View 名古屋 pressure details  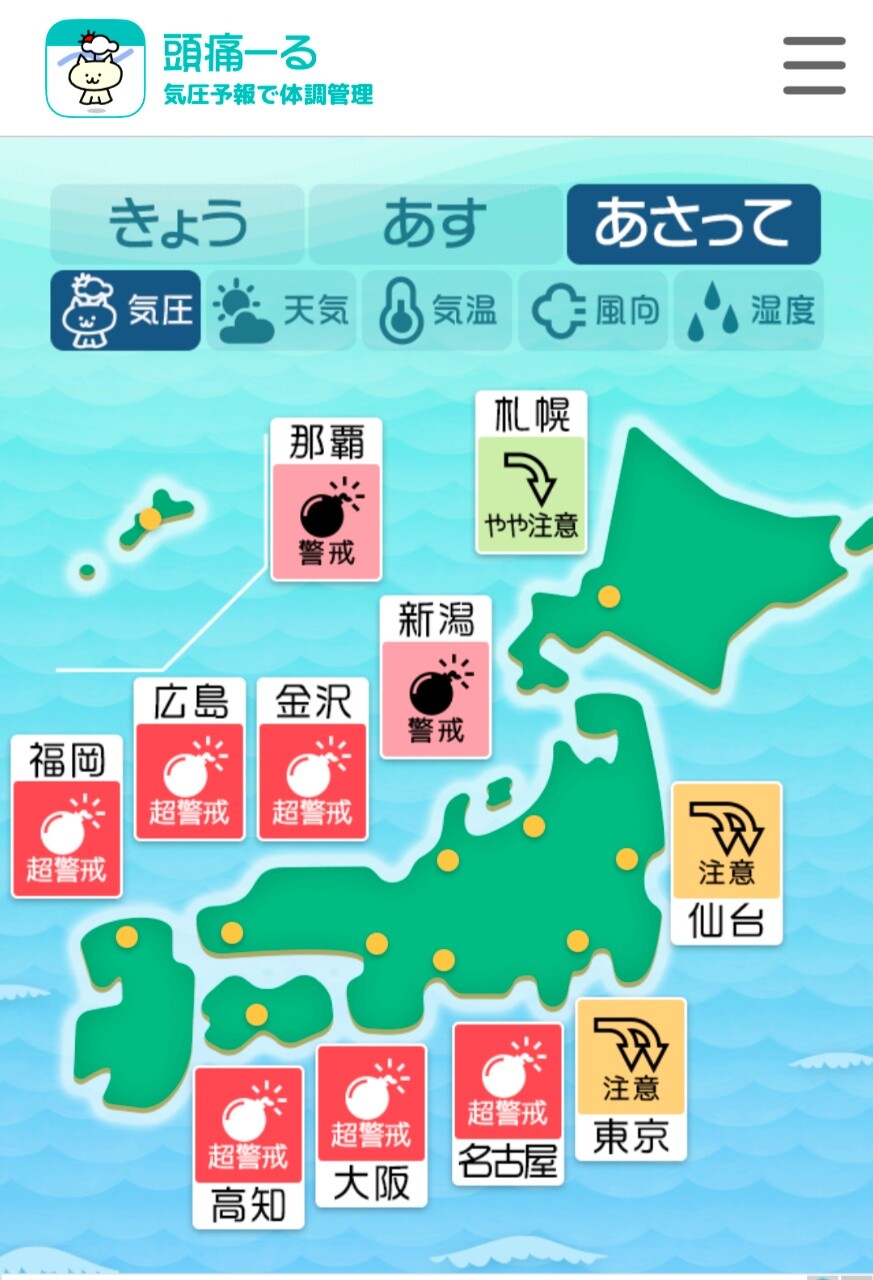[508, 1103]
